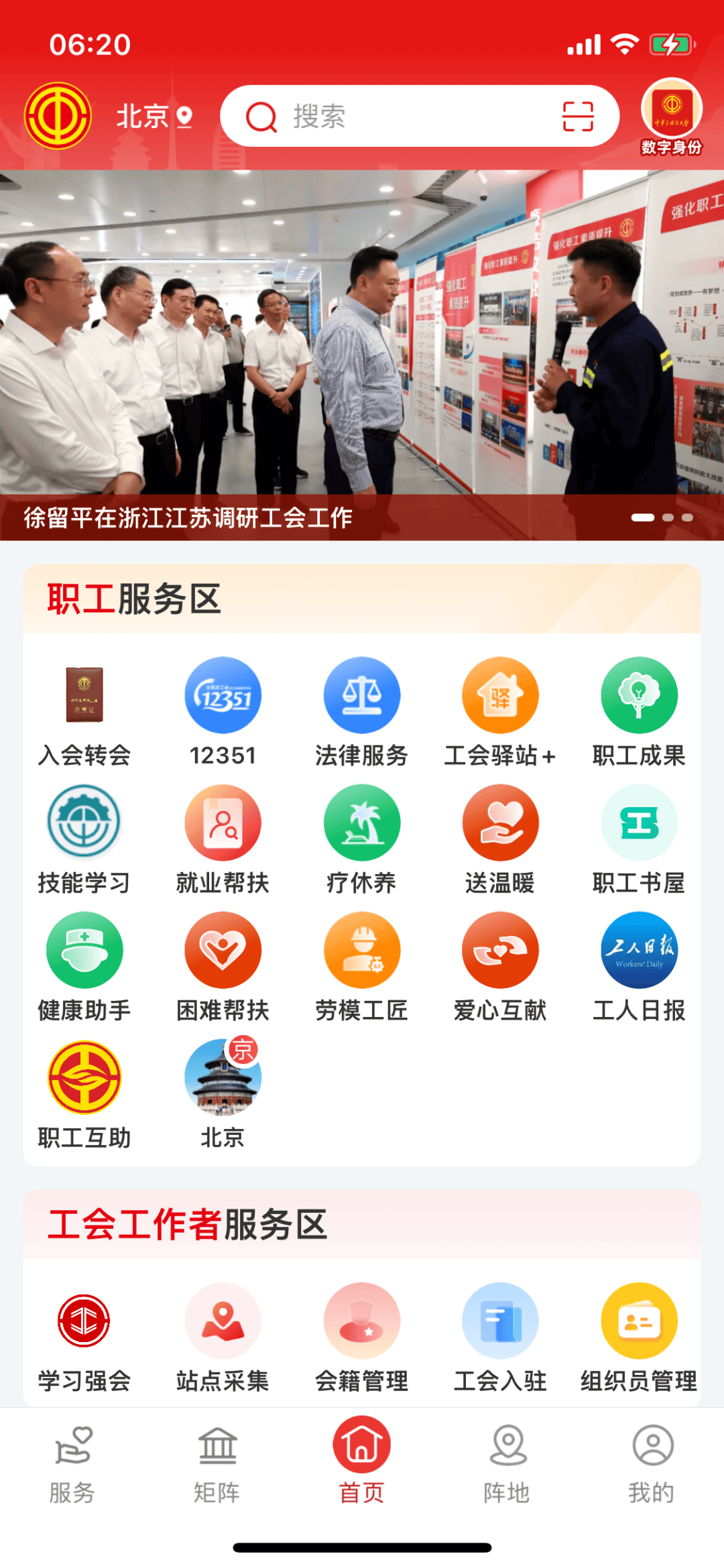Image resolution: width=724 pixels, height=1568 pixels.
Task: Open the QR scan icon in search bar
Action: coord(581,116)
